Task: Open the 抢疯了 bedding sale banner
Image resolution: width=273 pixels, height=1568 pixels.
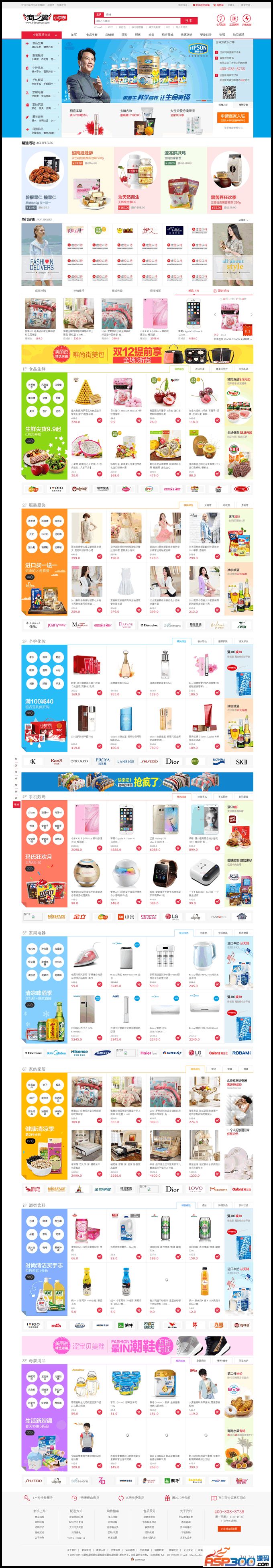Action: point(137,781)
